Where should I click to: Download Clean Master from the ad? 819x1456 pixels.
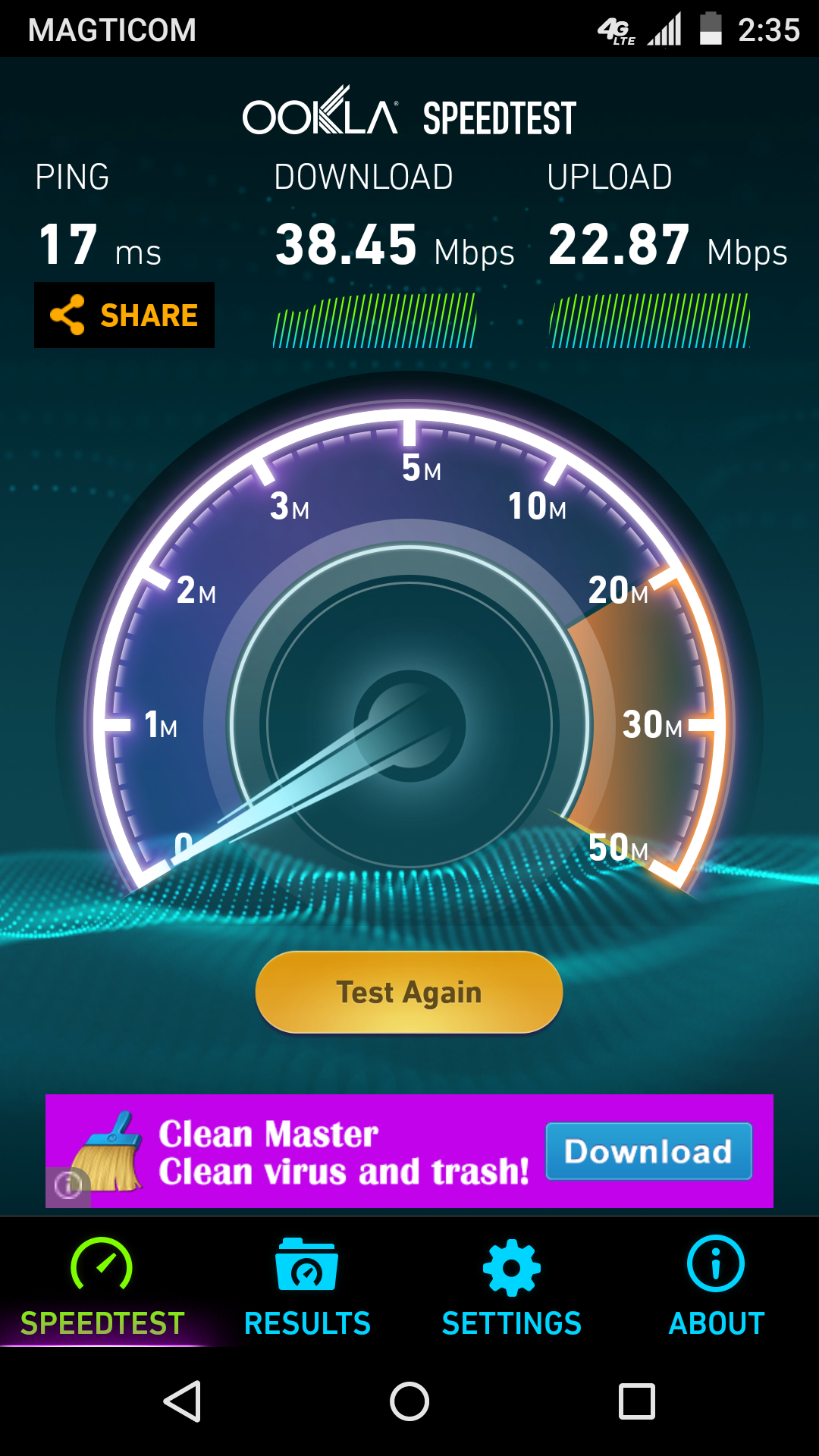[x=648, y=1151]
